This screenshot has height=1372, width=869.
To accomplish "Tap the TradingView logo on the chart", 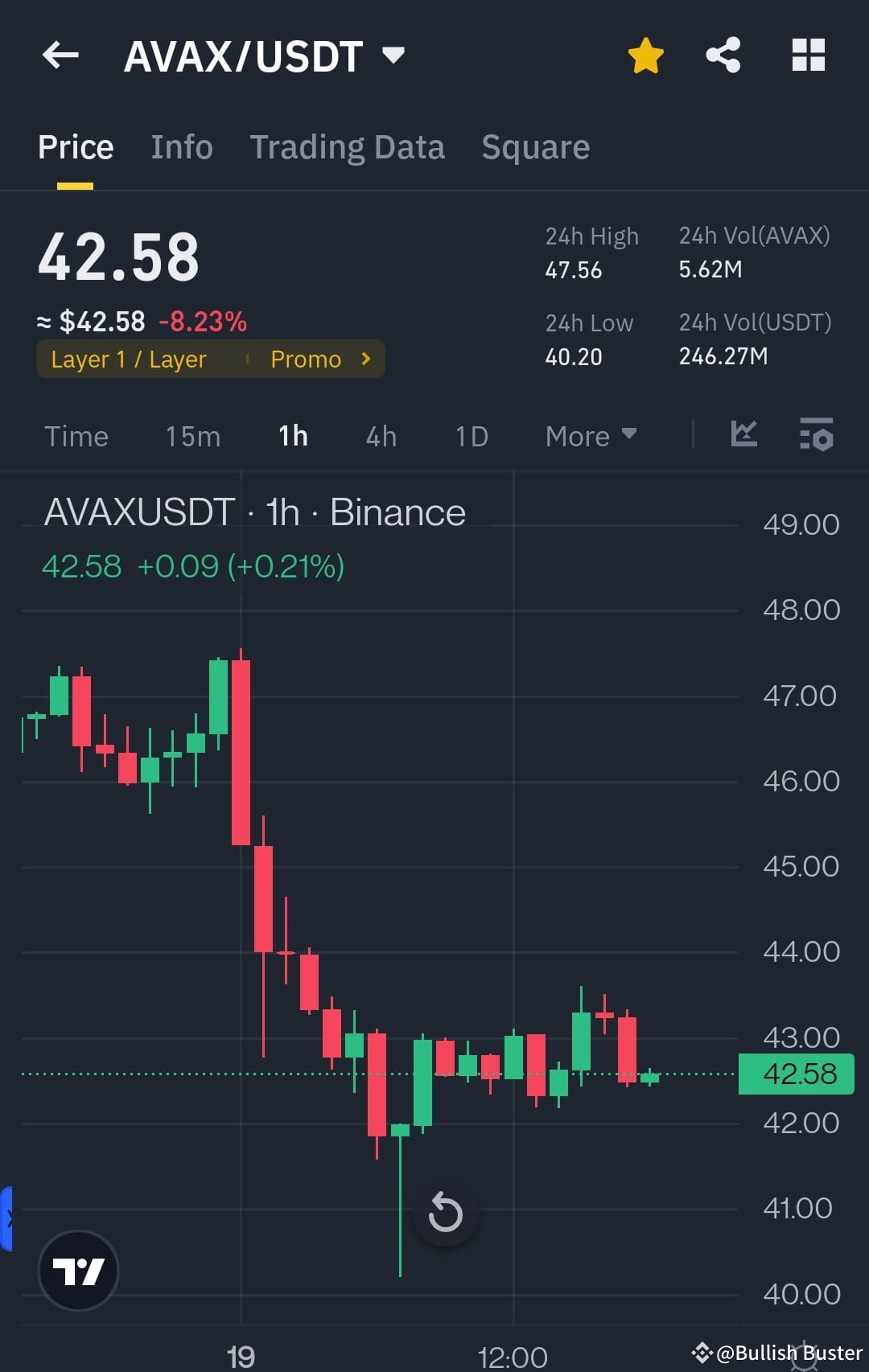I will click(77, 1271).
